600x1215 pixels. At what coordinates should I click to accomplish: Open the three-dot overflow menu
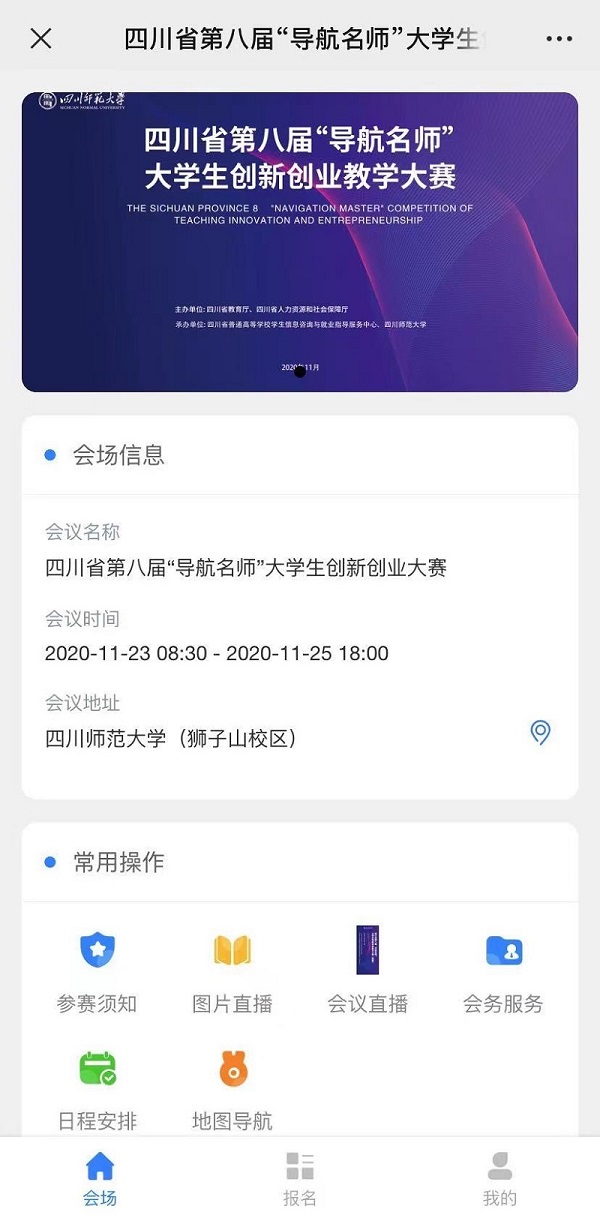(559, 39)
